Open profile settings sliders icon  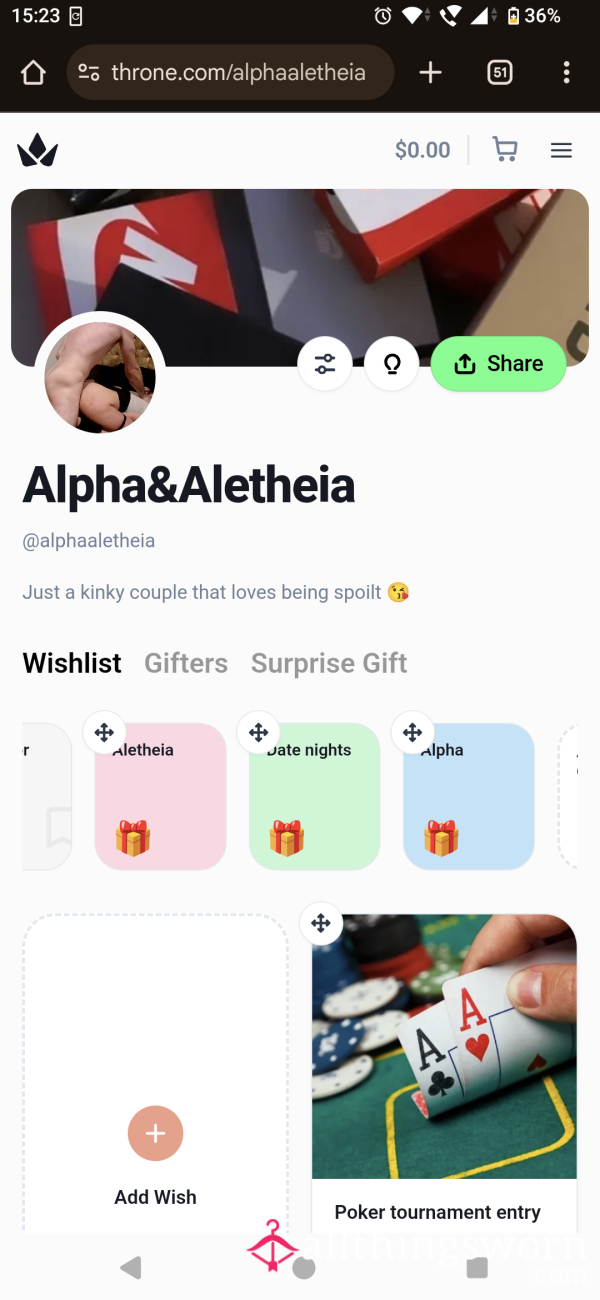coord(325,364)
